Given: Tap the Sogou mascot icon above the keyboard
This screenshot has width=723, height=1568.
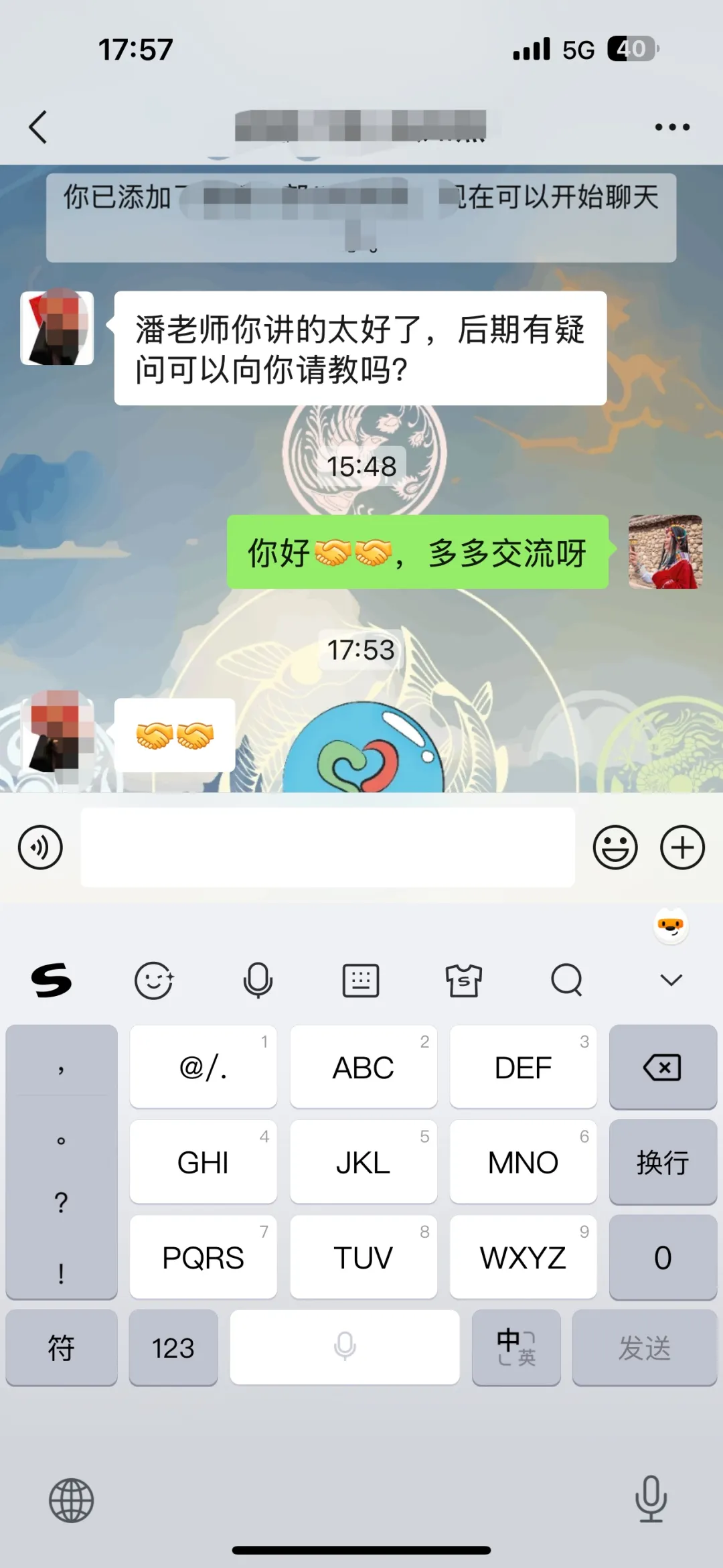Looking at the screenshot, I should [671, 926].
